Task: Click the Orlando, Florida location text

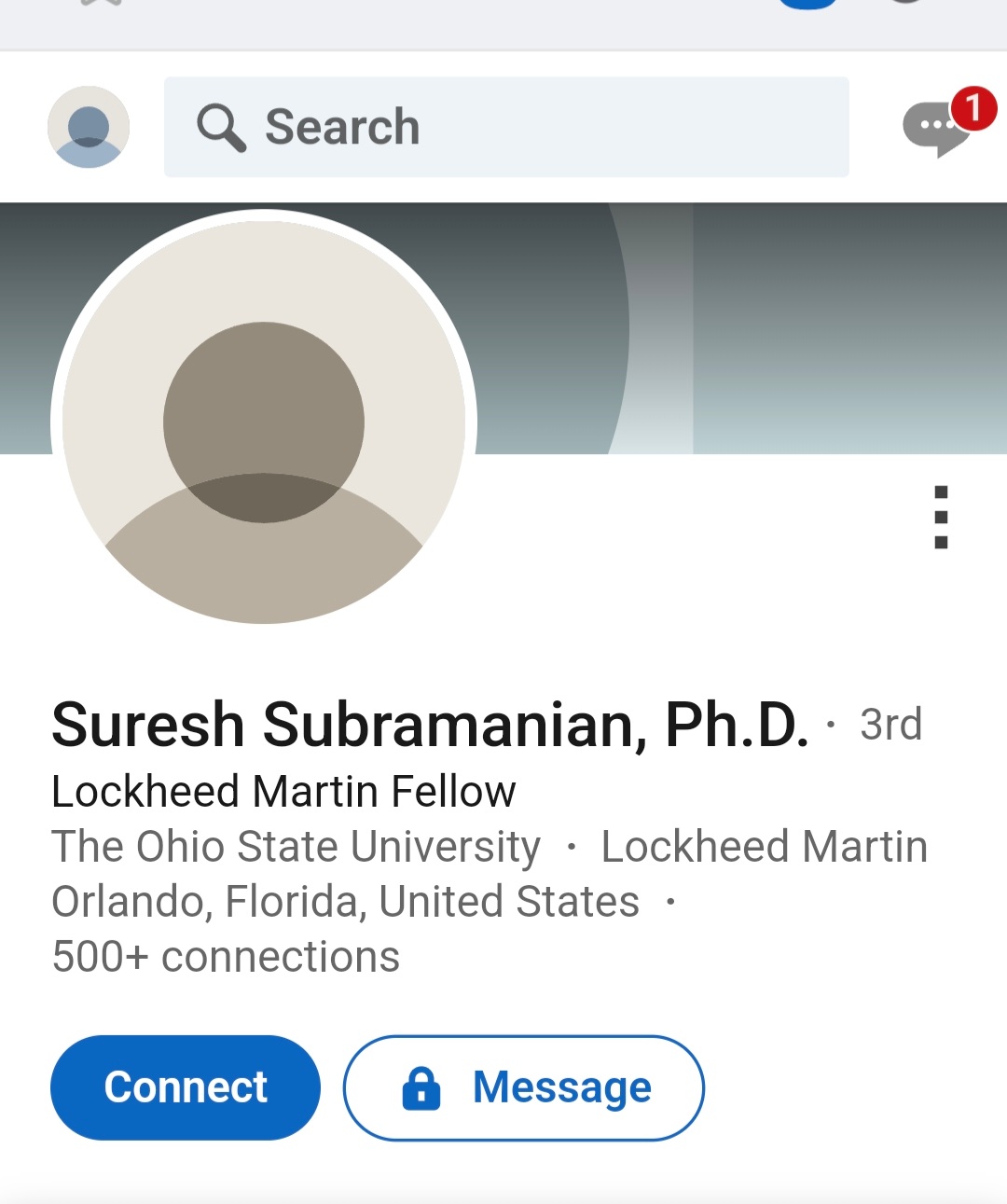Action: coord(345,901)
